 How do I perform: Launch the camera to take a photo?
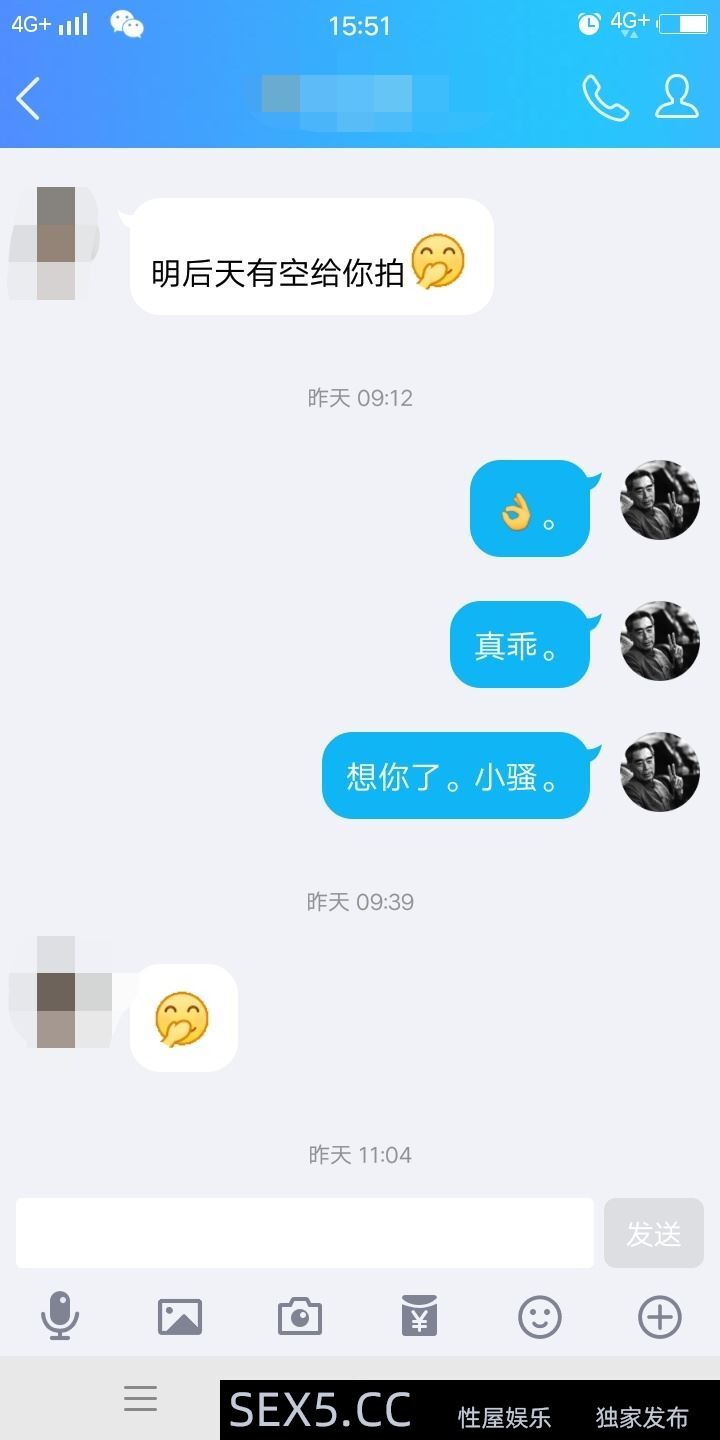(300, 1316)
